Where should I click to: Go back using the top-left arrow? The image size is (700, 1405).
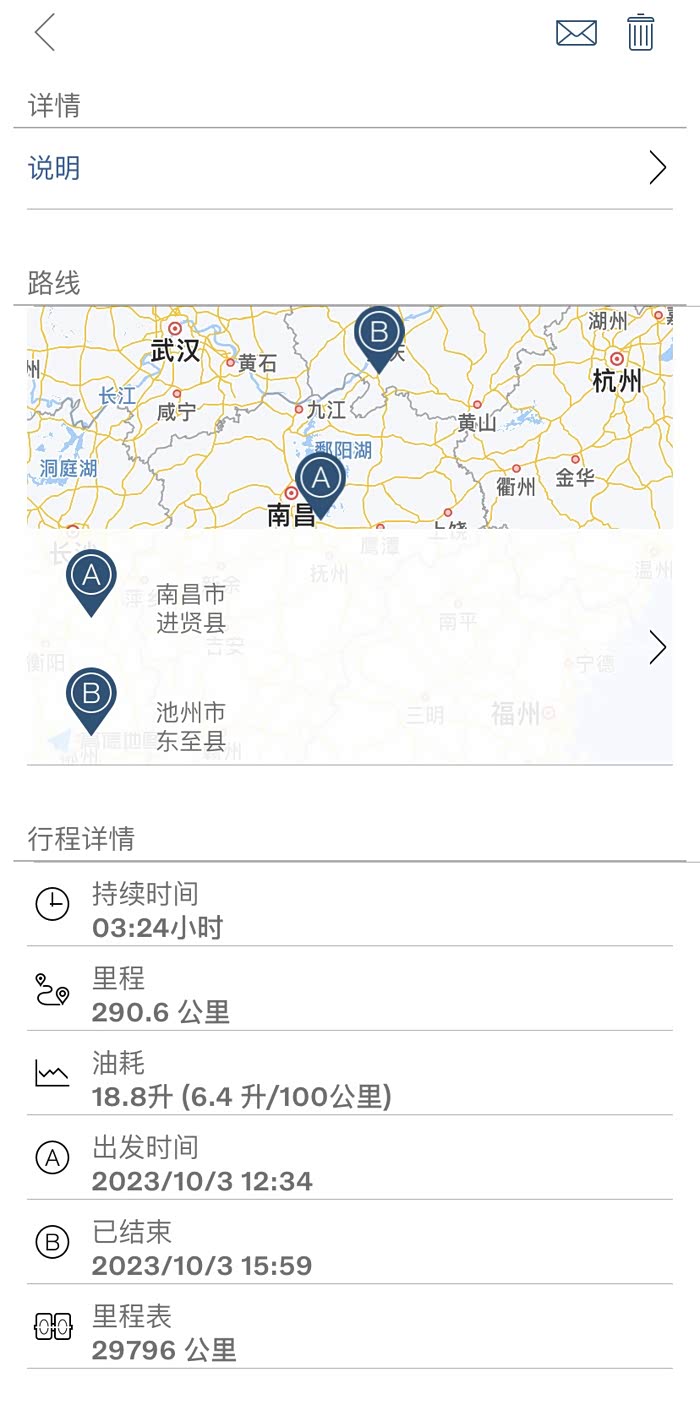45,33
